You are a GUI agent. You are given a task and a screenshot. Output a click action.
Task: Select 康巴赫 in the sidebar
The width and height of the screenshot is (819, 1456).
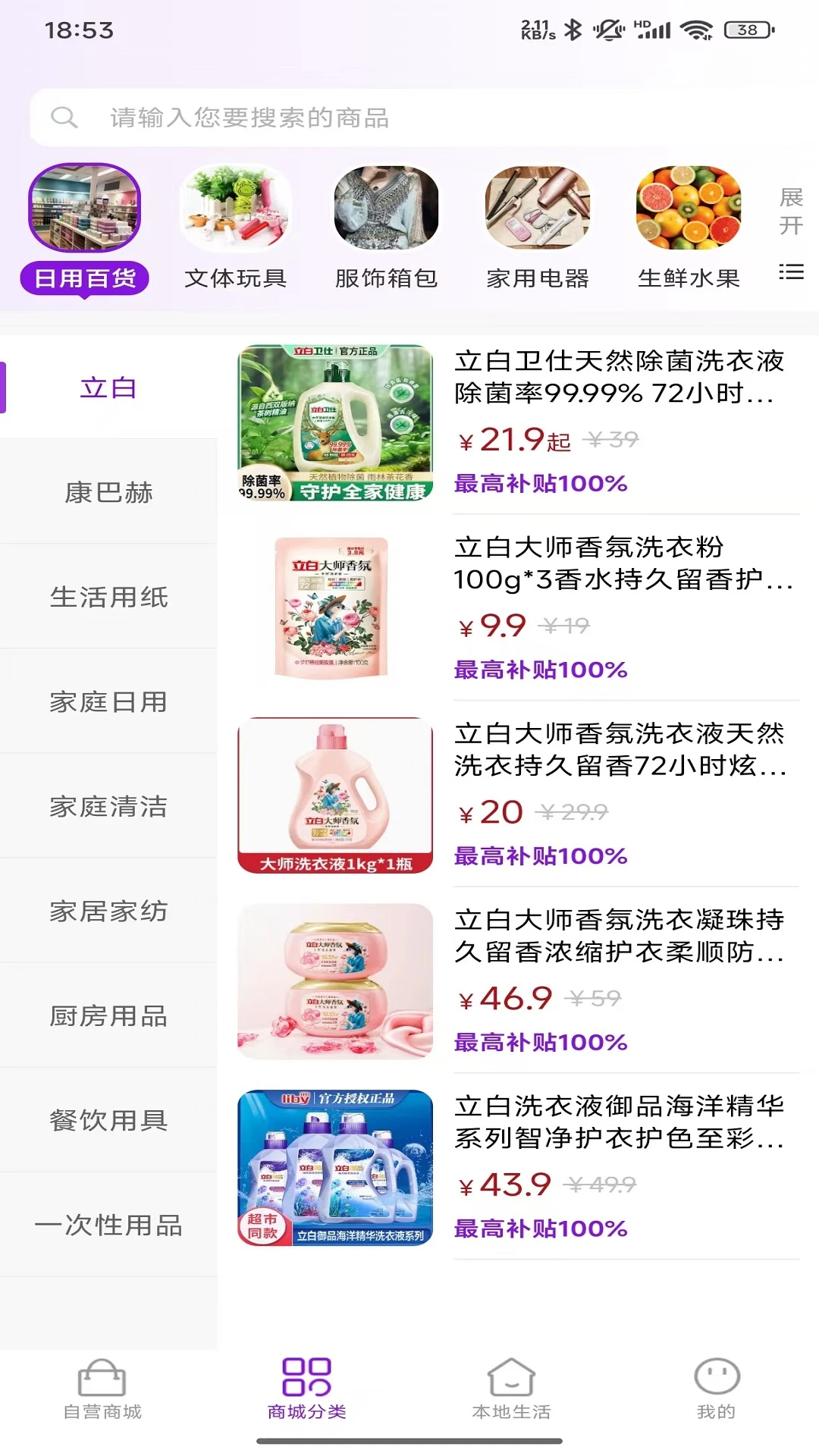tap(108, 491)
